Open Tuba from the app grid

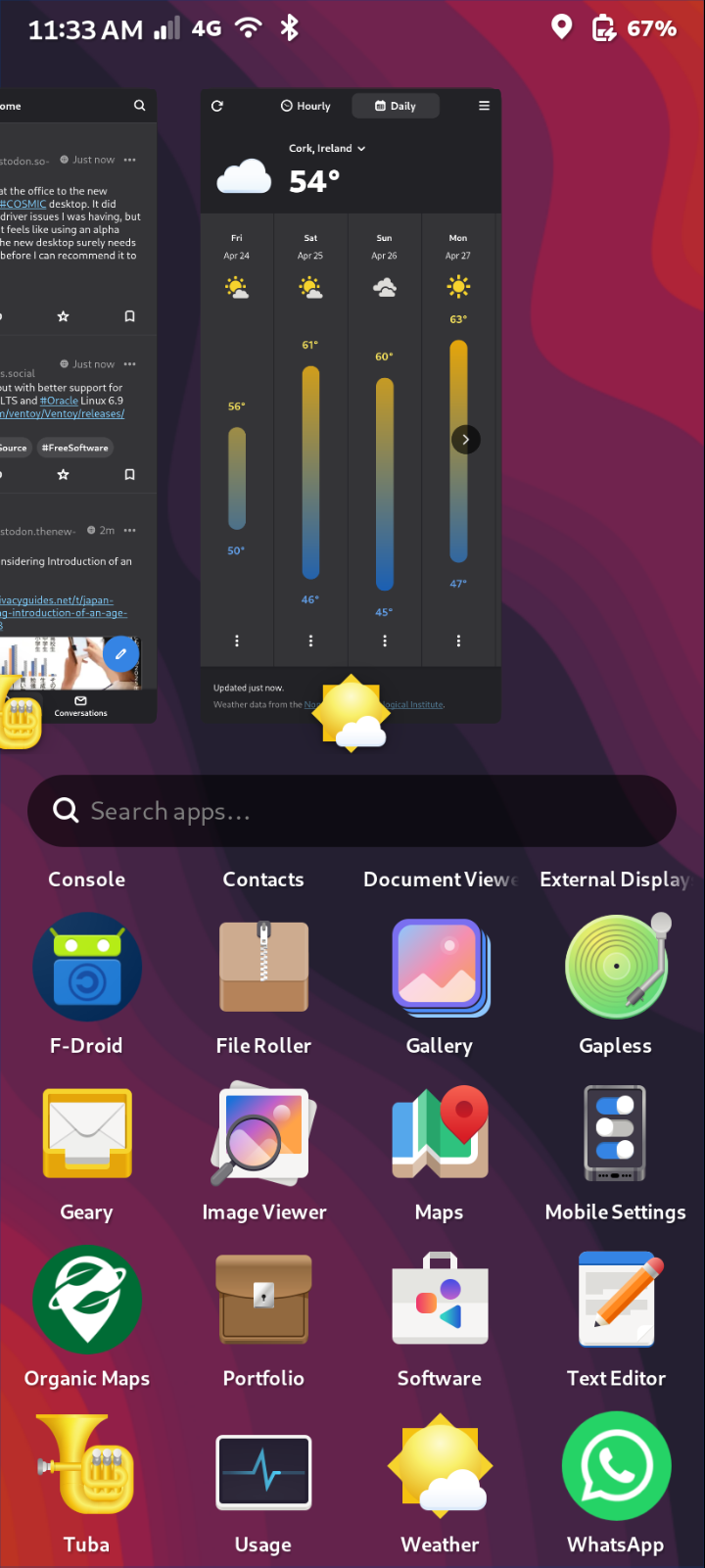(87, 1466)
